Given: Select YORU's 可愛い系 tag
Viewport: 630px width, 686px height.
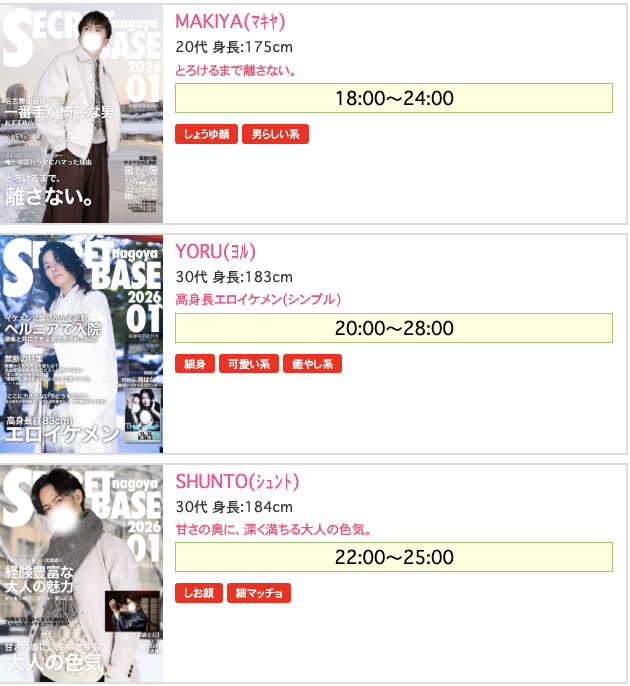Looking at the screenshot, I should point(249,364).
